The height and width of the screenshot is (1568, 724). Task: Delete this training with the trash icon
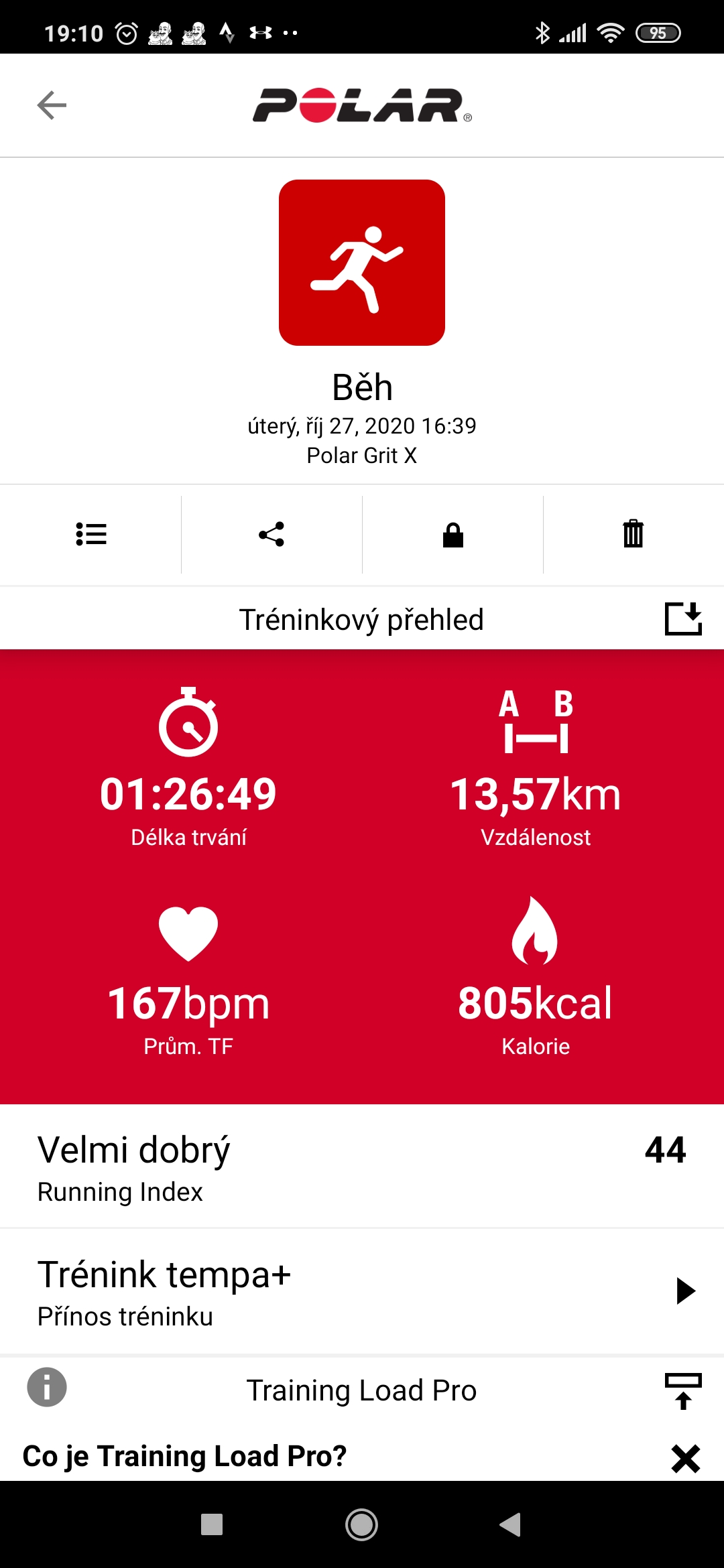click(x=633, y=534)
